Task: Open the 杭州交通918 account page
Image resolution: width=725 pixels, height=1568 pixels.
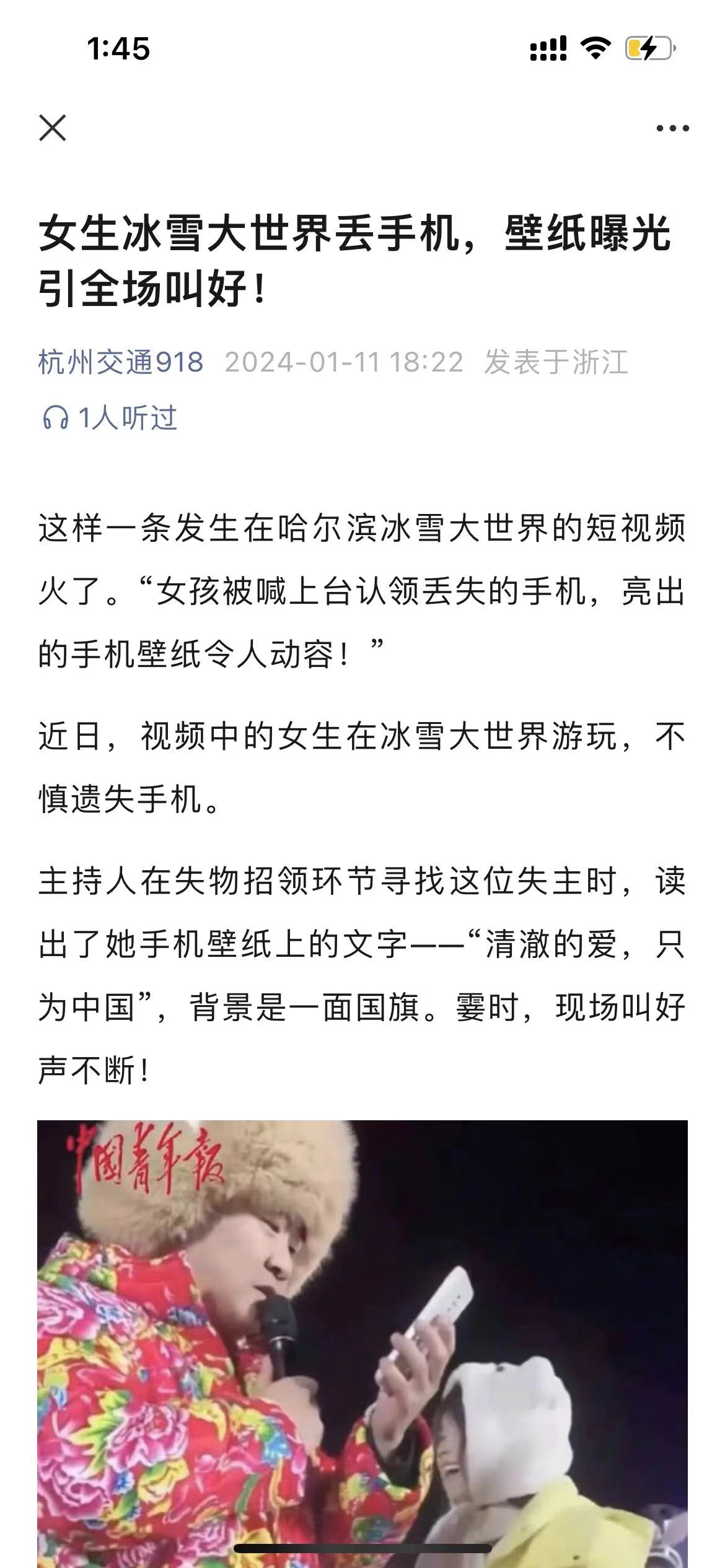Action: pyautogui.click(x=121, y=362)
